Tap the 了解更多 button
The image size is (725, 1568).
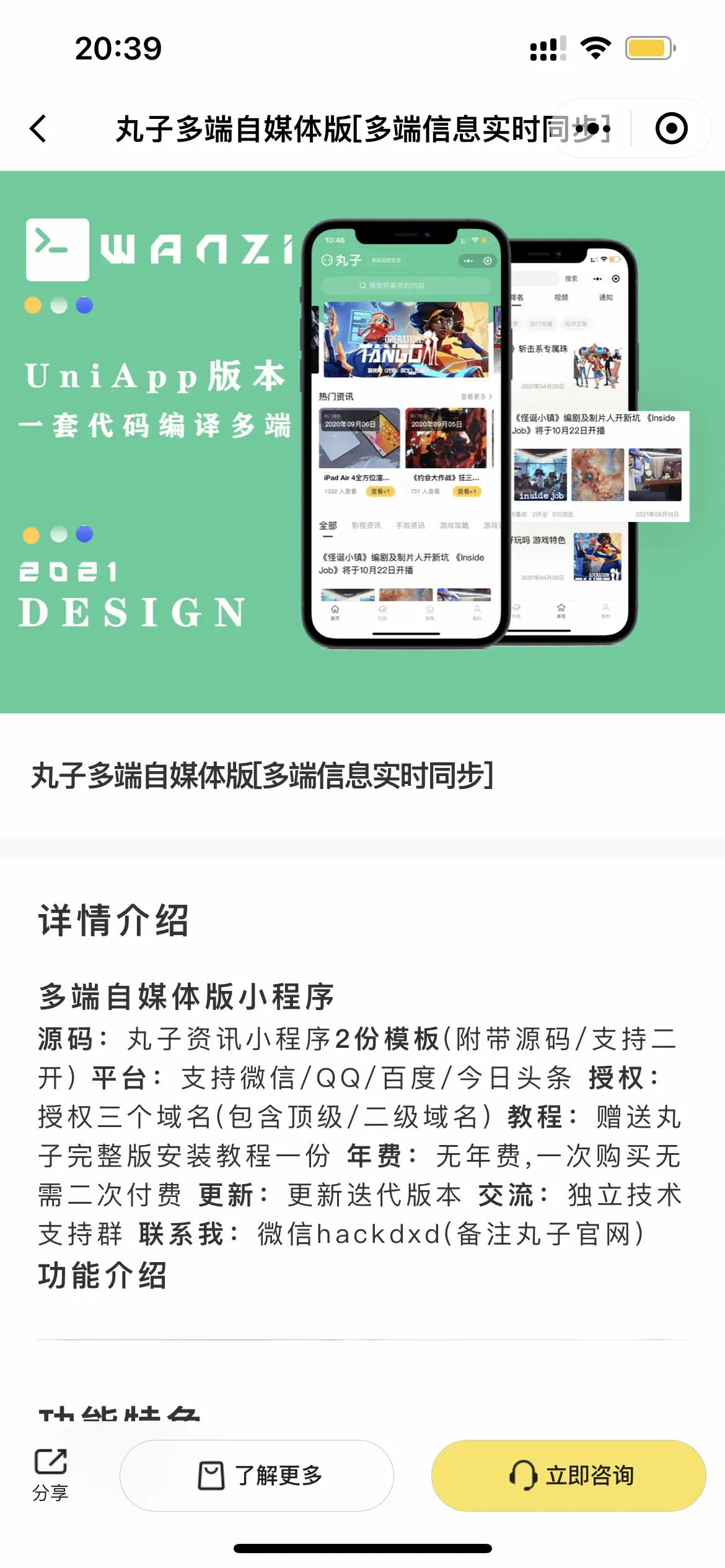[x=257, y=1476]
